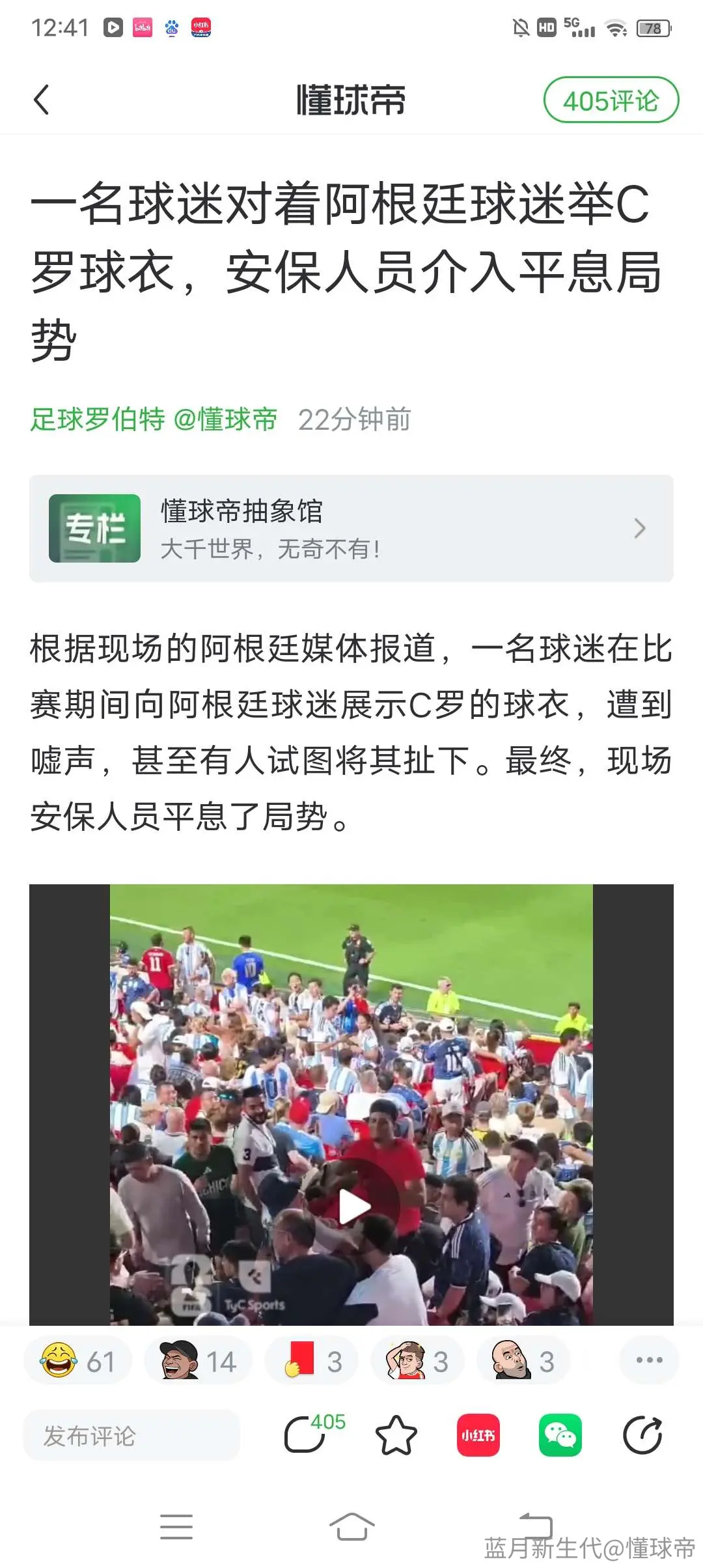
Task: Go to the system home screen
Action: pos(351,1526)
